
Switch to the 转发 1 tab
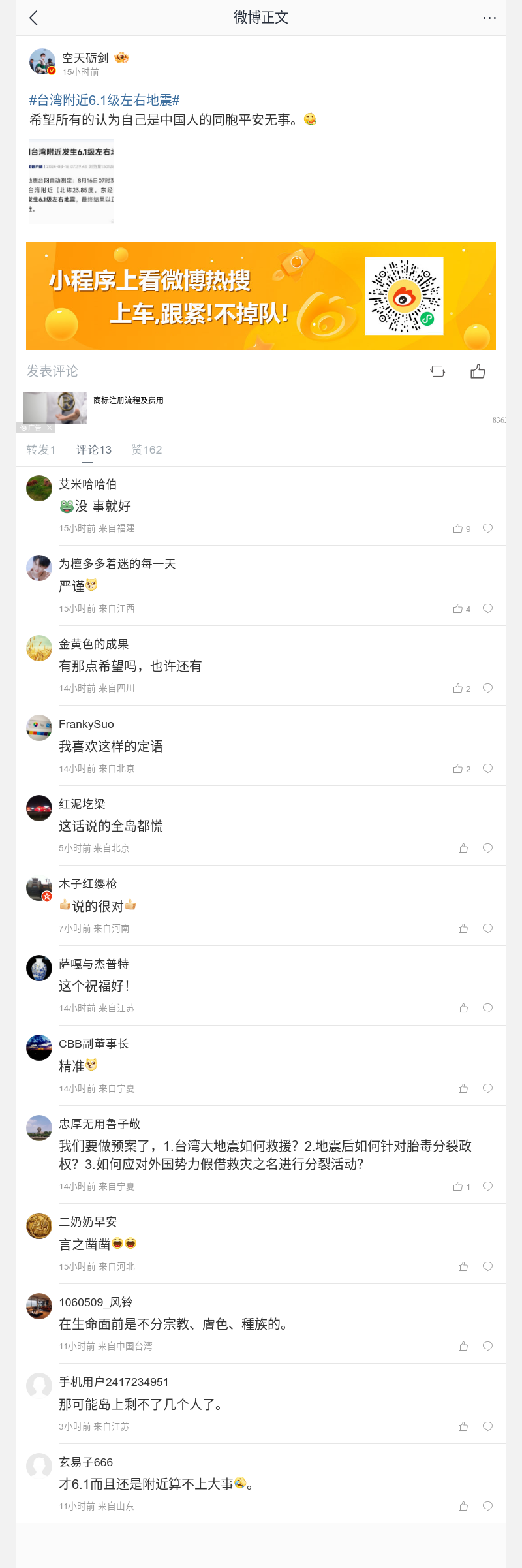point(40,450)
